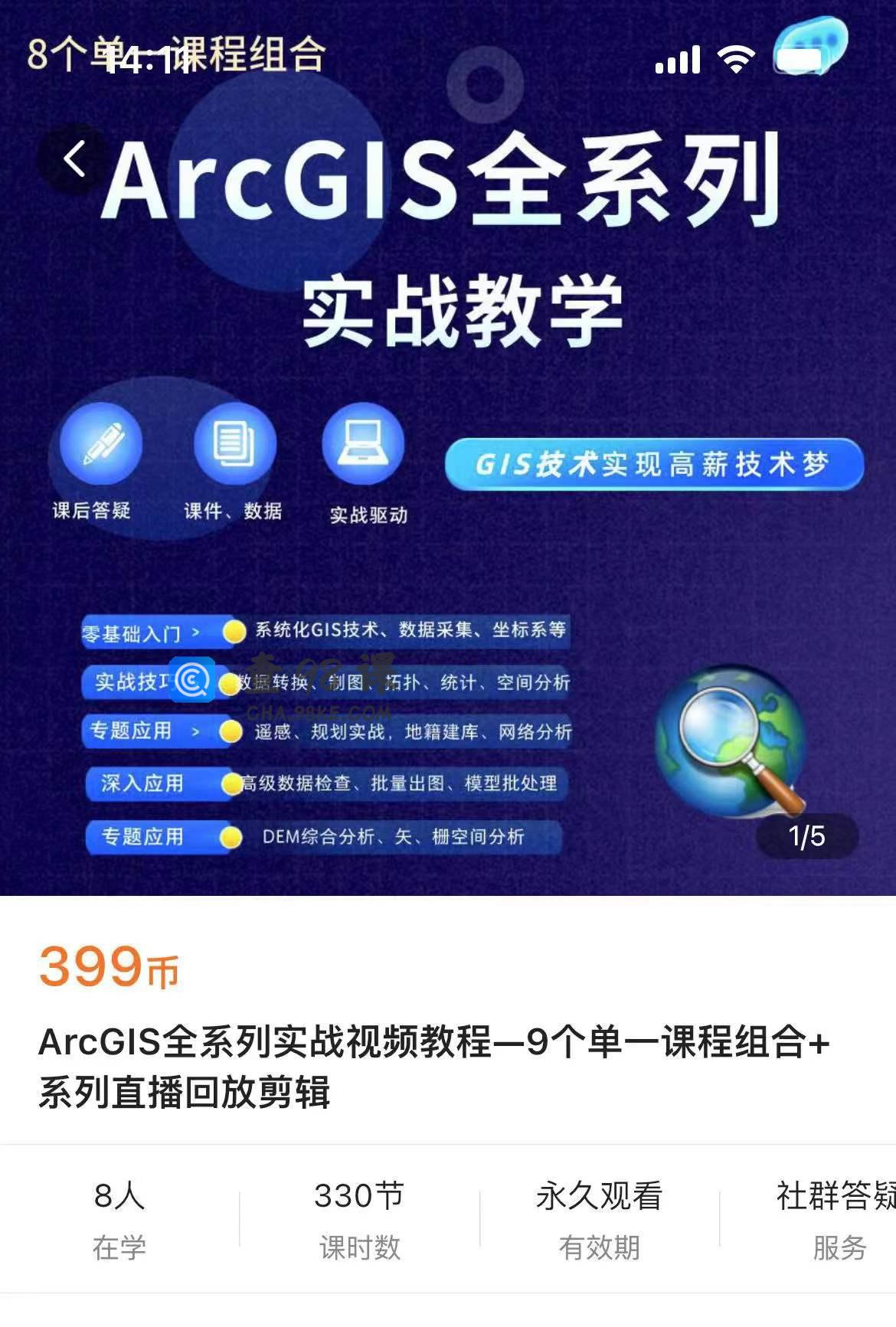Go back using the arrow
The image size is (896, 1327).
[x=74, y=159]
